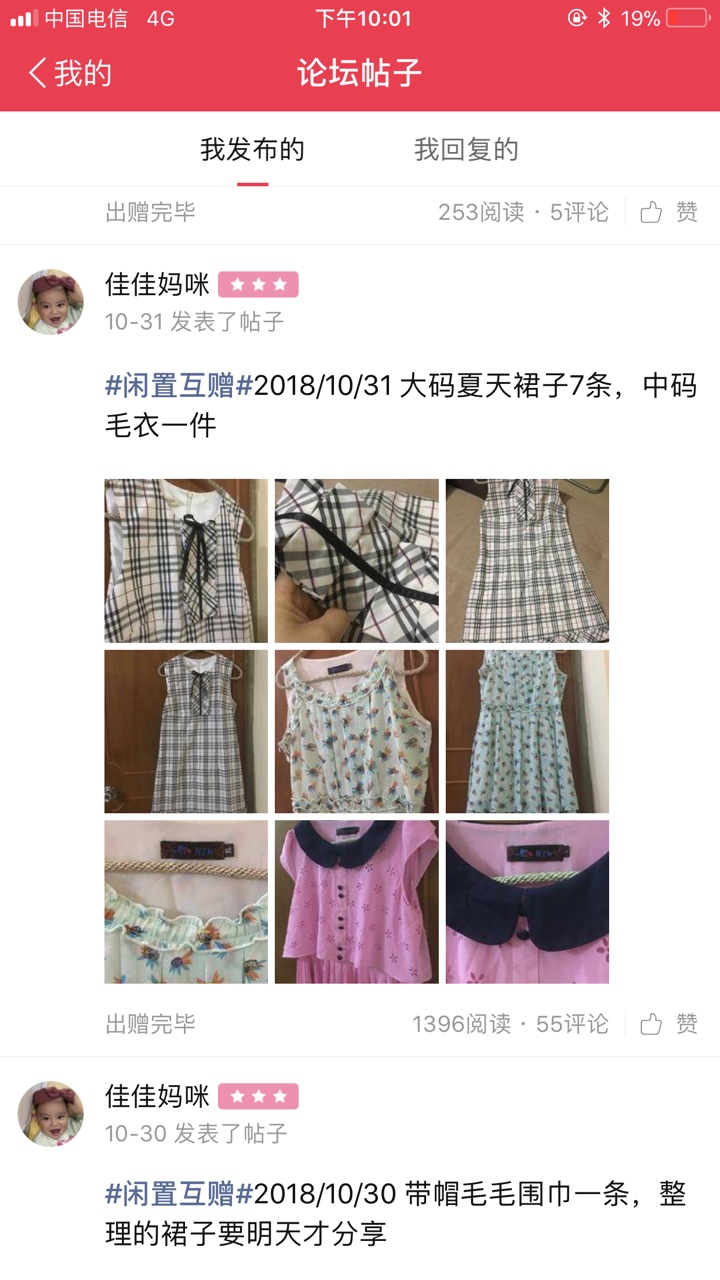Open the pink dress with navy collar photo

(x=357, y=902)
